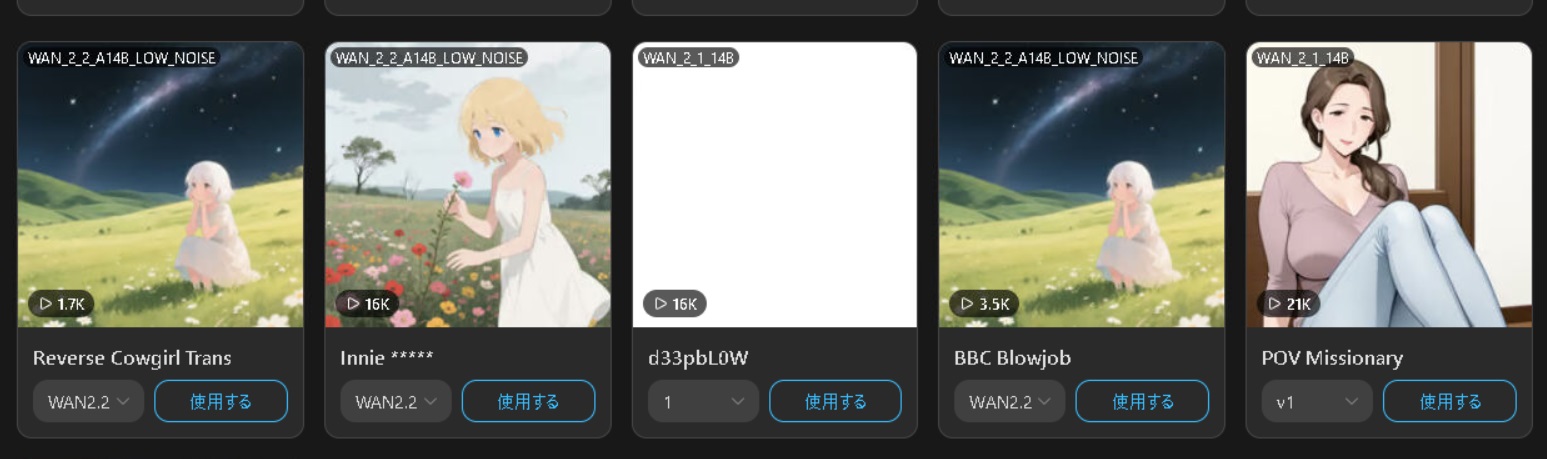This screenshot has width=1547, height=459.
Task: Open the BBC Blowjob card preview tile
Action: (x=1081, y=185)
